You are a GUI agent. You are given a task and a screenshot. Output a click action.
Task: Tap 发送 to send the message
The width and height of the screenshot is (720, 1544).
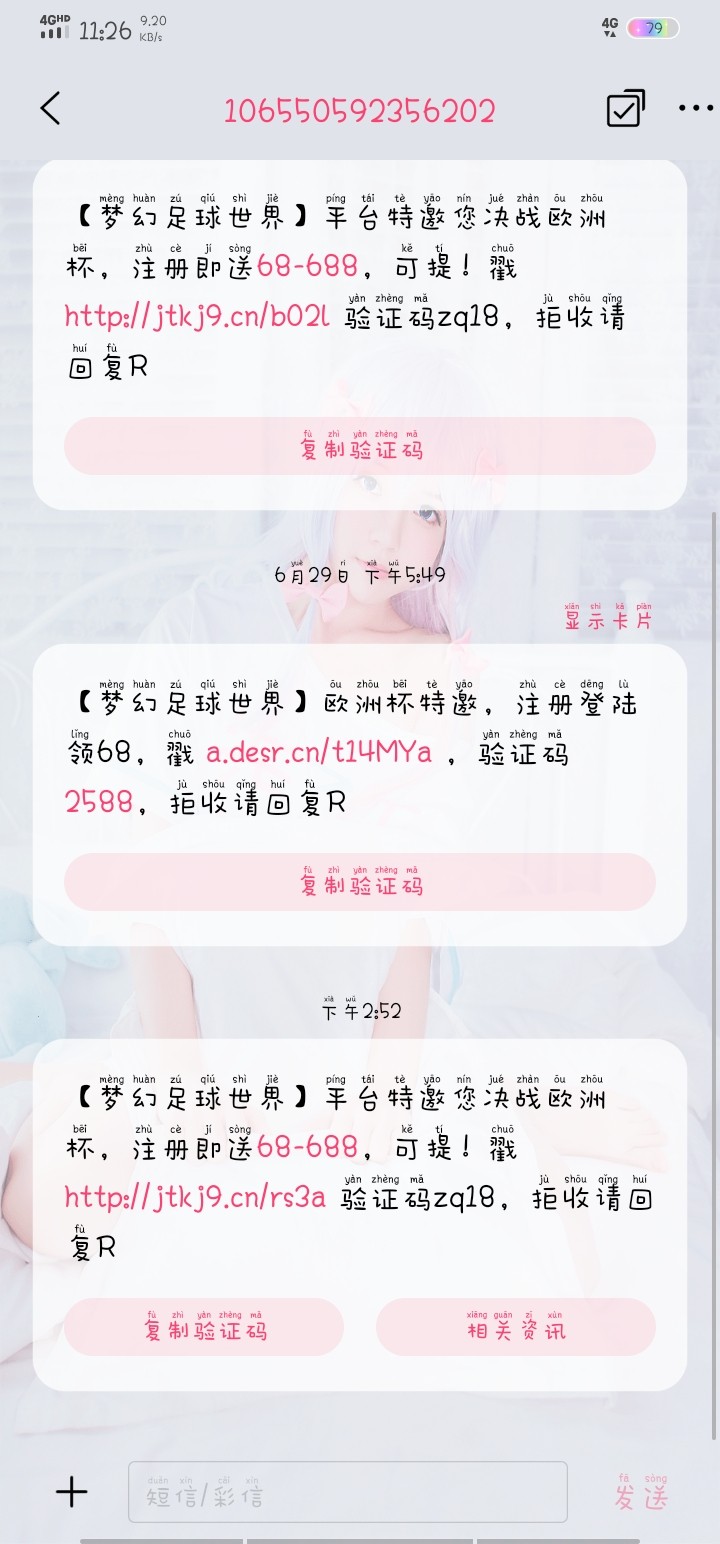tap(641, 1496)
